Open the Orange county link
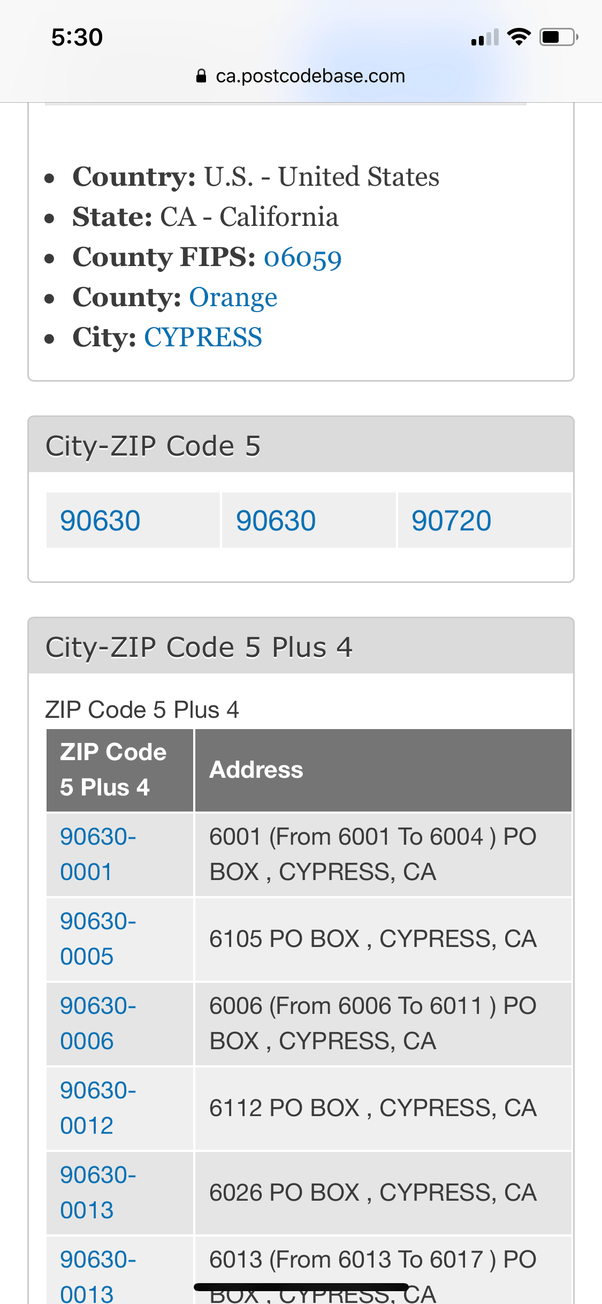The width and height of the screenshot is (602, 1304). 233,298
